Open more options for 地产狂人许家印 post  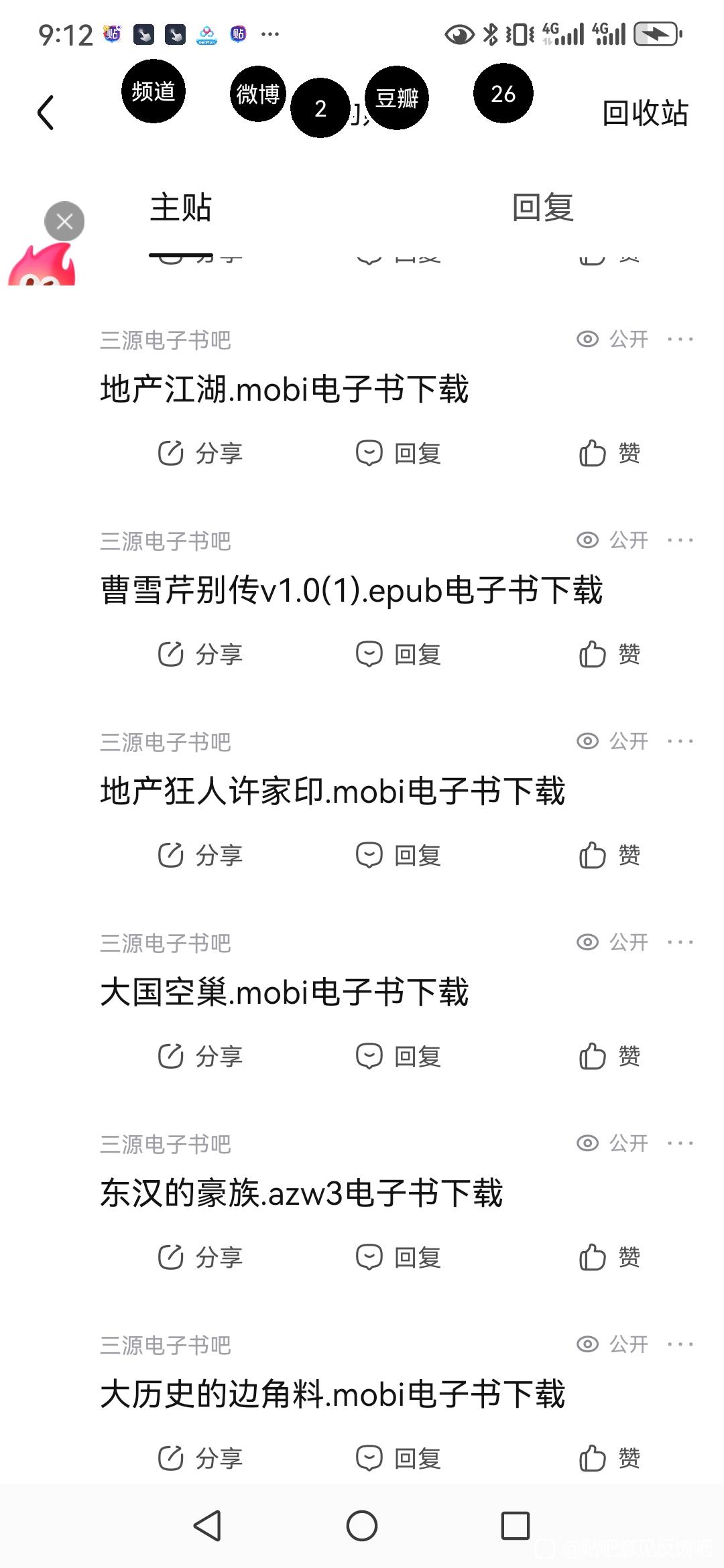click(x=680, y=741)
